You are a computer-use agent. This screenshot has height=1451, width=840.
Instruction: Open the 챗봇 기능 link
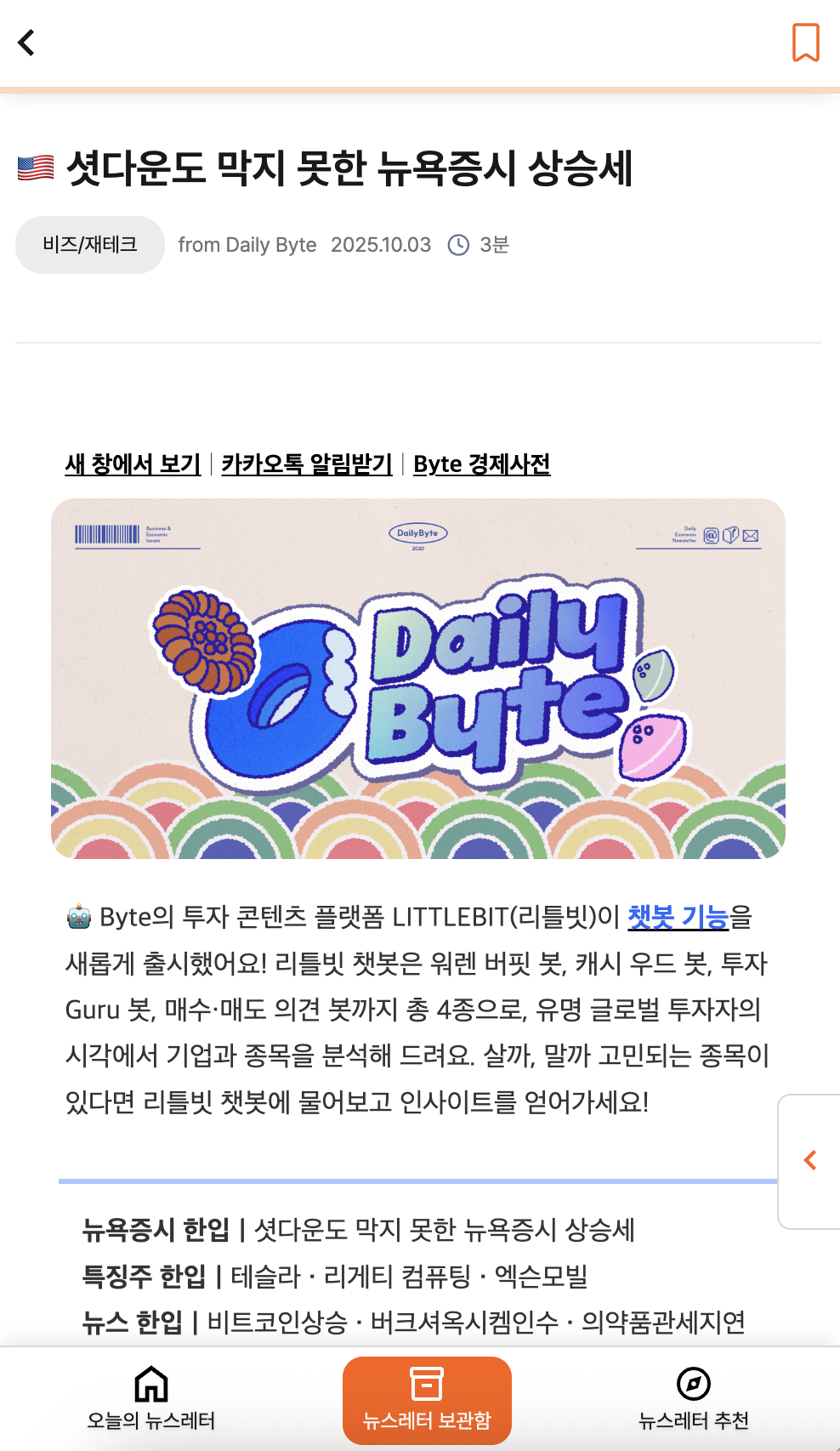(678, 917)
